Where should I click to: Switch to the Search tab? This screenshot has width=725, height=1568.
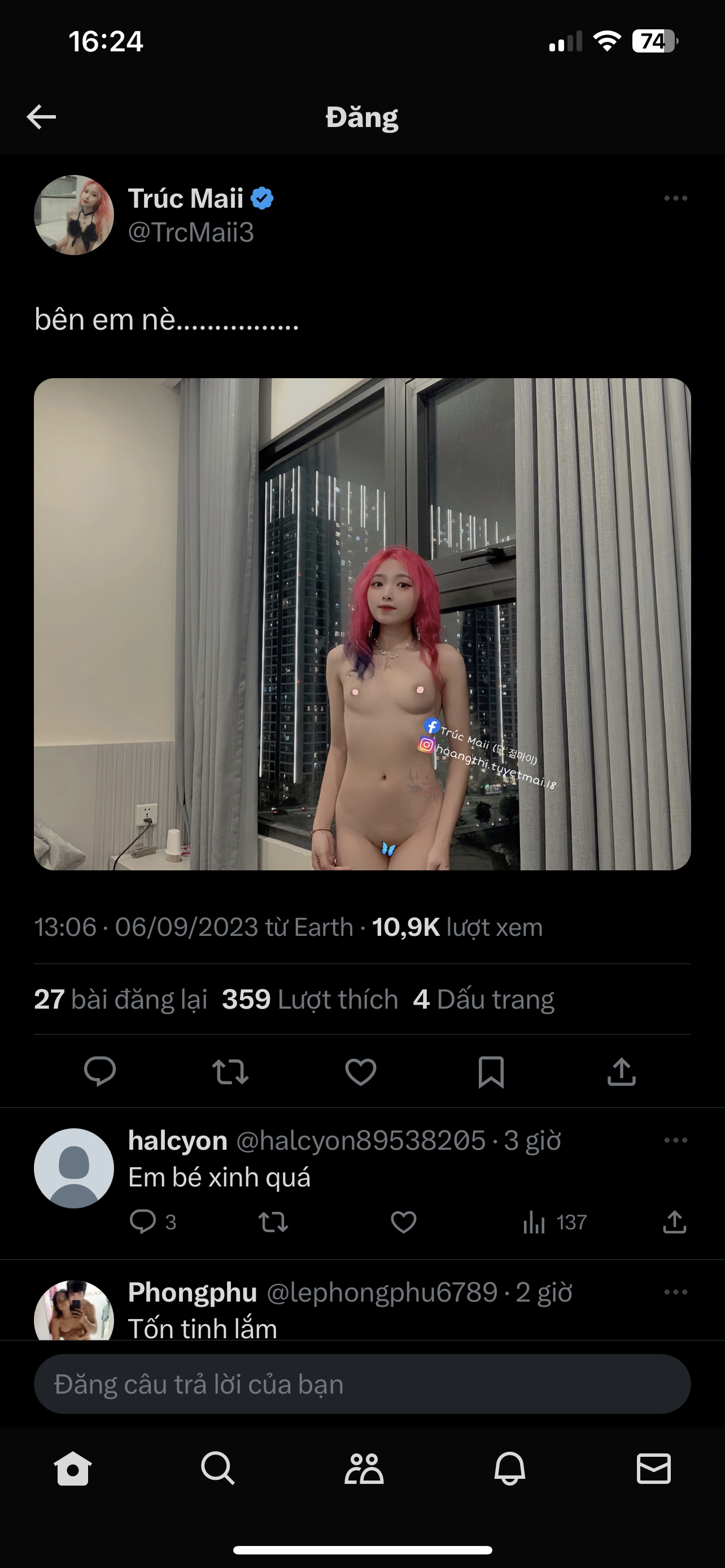[x=217, y=1469]
